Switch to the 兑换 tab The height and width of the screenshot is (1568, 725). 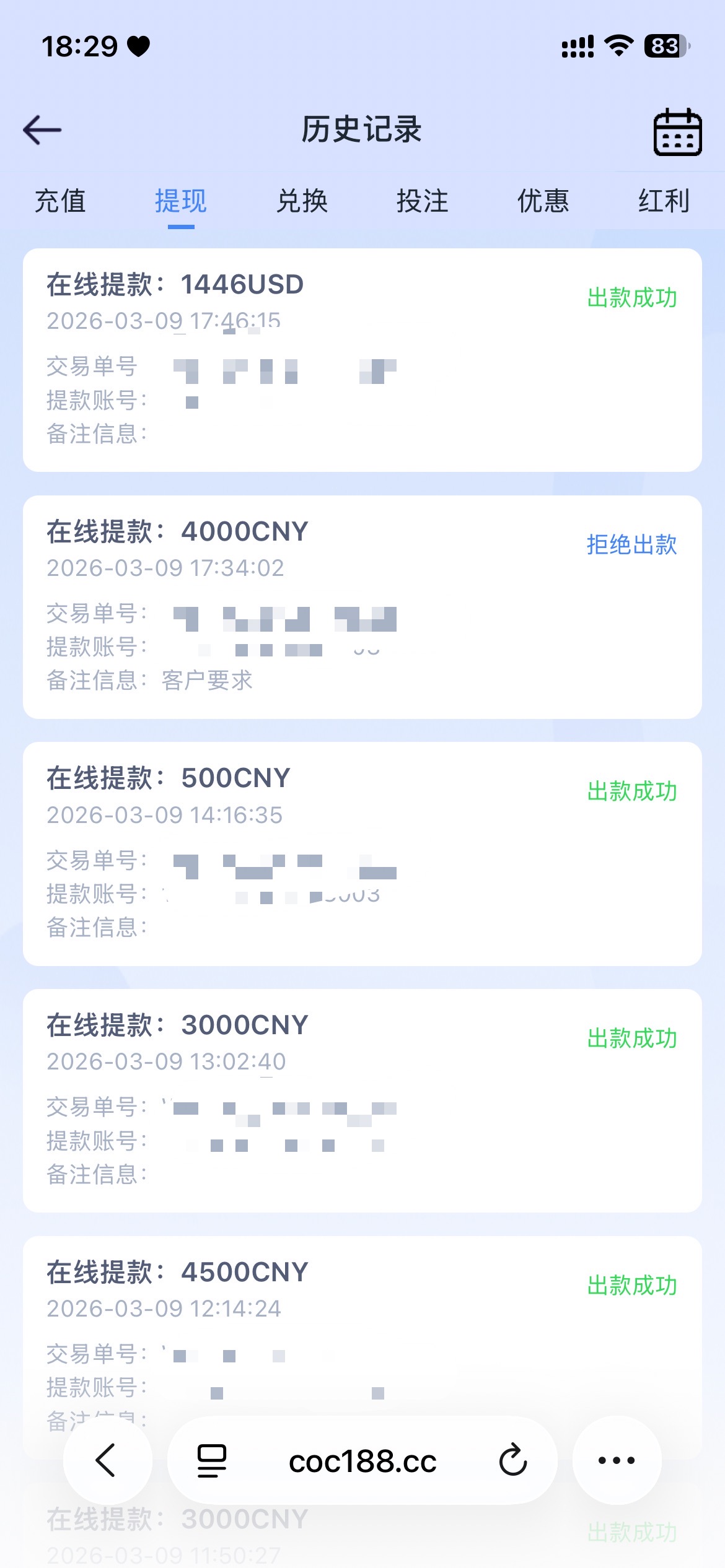point(302,201)
